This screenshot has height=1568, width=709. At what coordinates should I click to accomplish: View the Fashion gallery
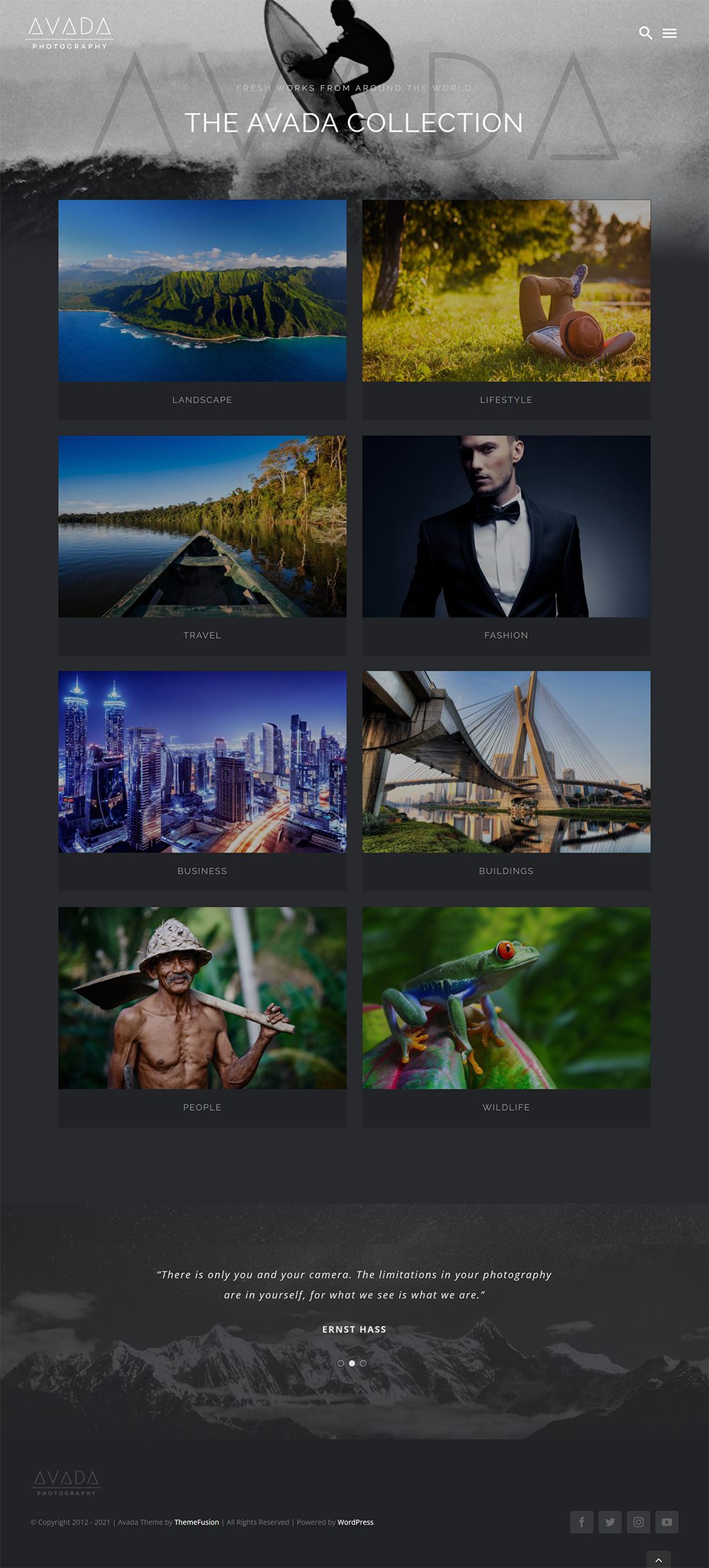coord(506,545)
